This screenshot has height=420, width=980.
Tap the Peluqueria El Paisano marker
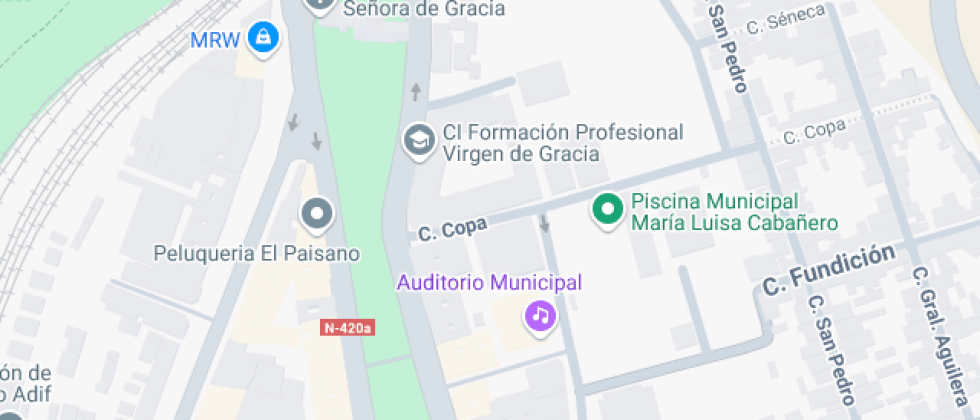pos(317,213)
